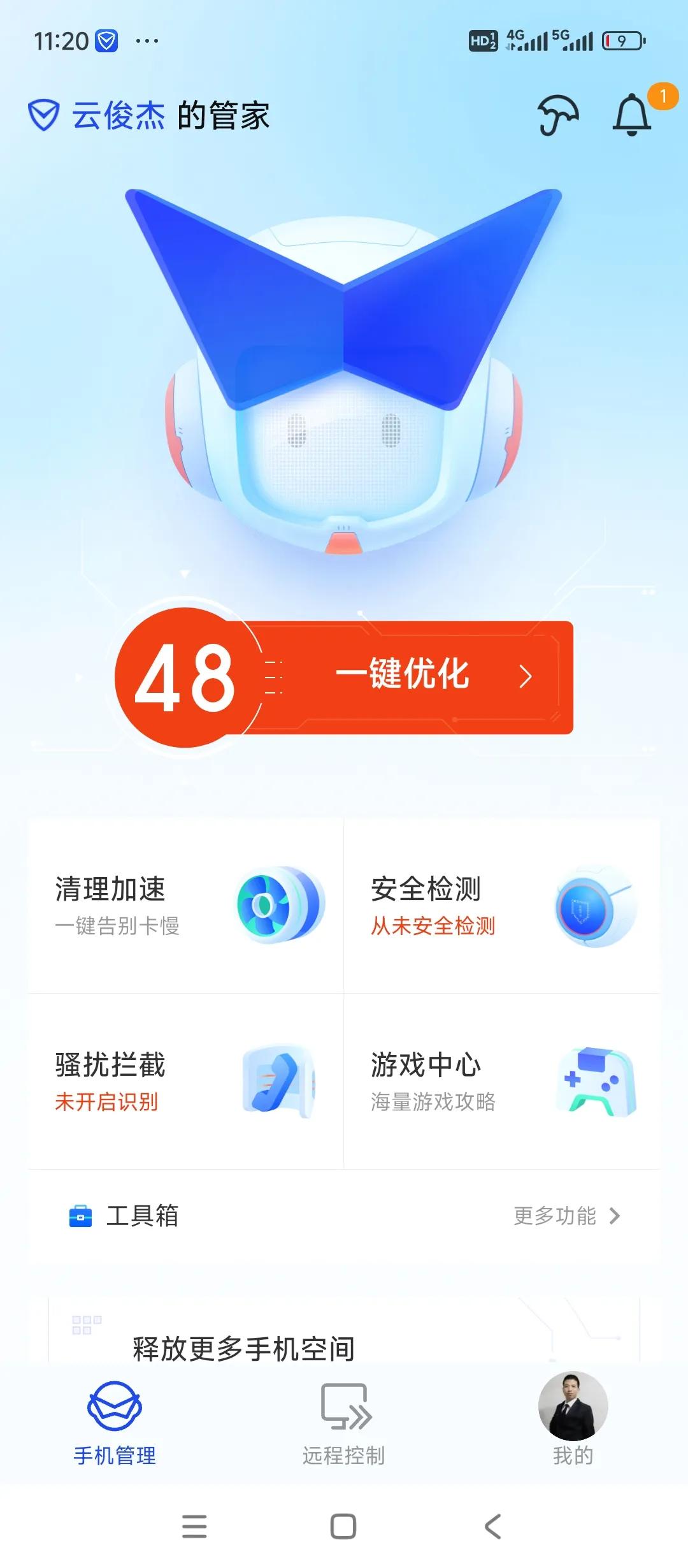Tap the shield logo before 云俊杰
The height and width of the screenshot is (1568, 688).
point(43,115)
